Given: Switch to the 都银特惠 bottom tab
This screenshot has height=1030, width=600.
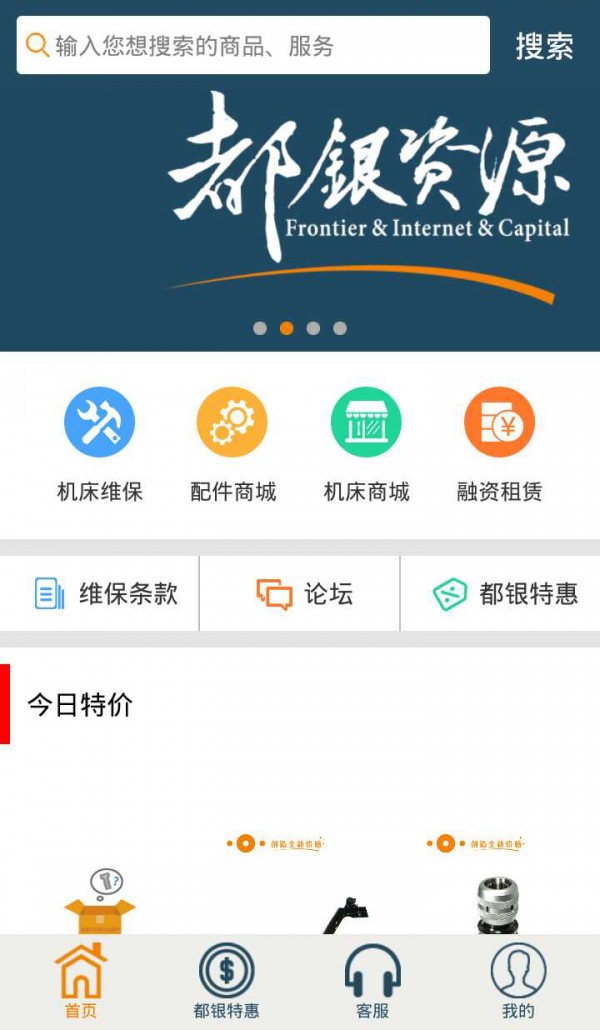Looking at the screenshot, I should [x=226, y=980].
